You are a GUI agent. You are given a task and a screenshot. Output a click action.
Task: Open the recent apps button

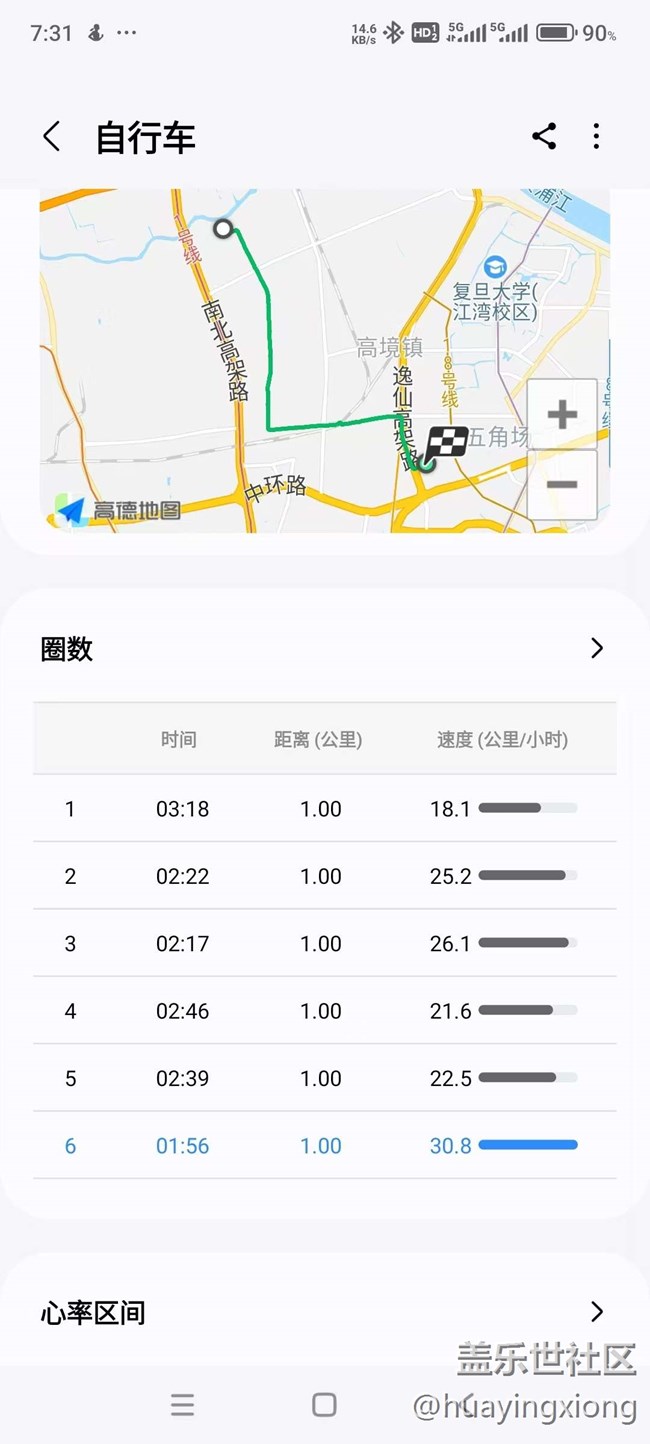[182, 1405]
